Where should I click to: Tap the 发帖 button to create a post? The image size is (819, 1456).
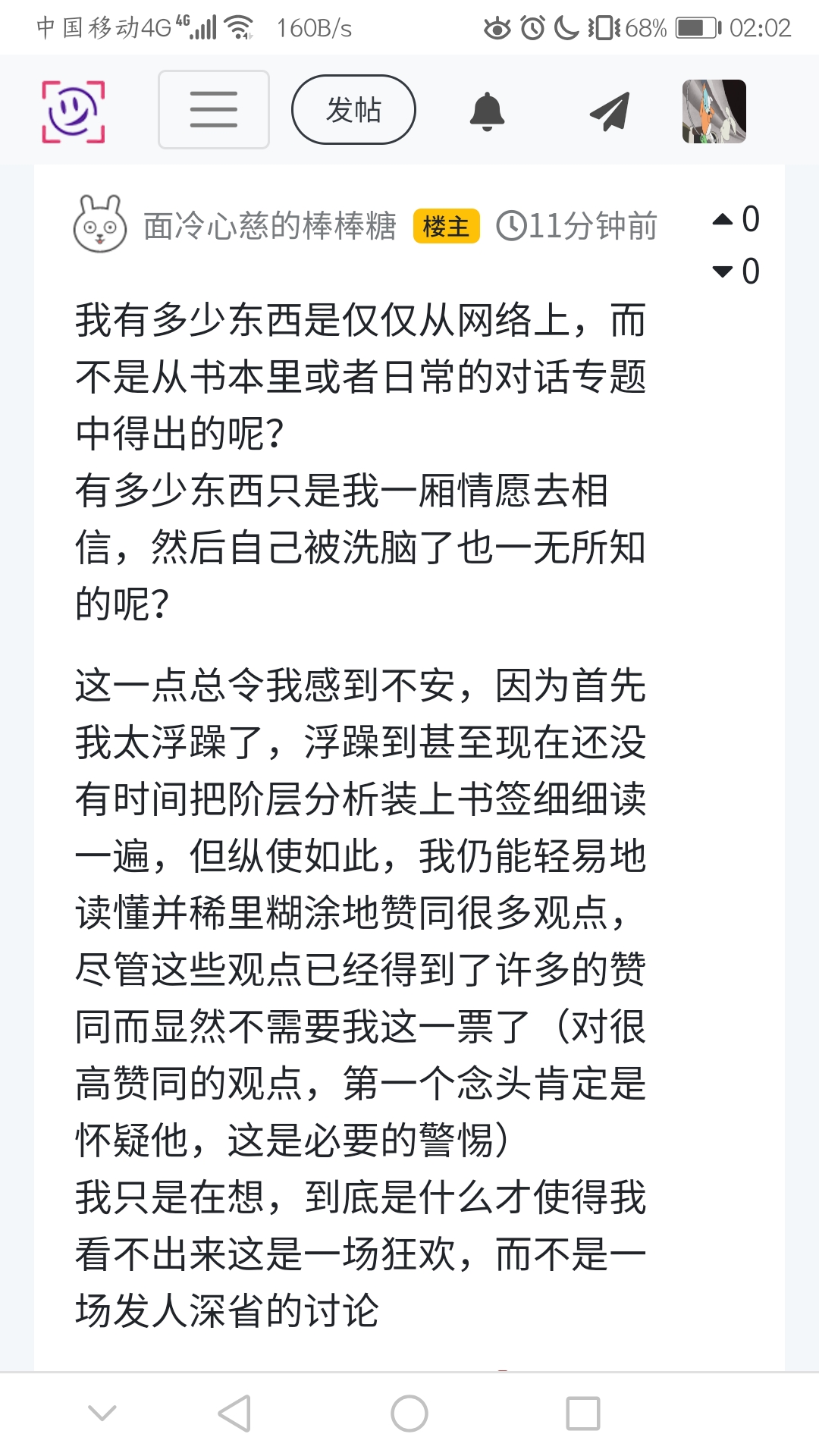click(353, 110)
